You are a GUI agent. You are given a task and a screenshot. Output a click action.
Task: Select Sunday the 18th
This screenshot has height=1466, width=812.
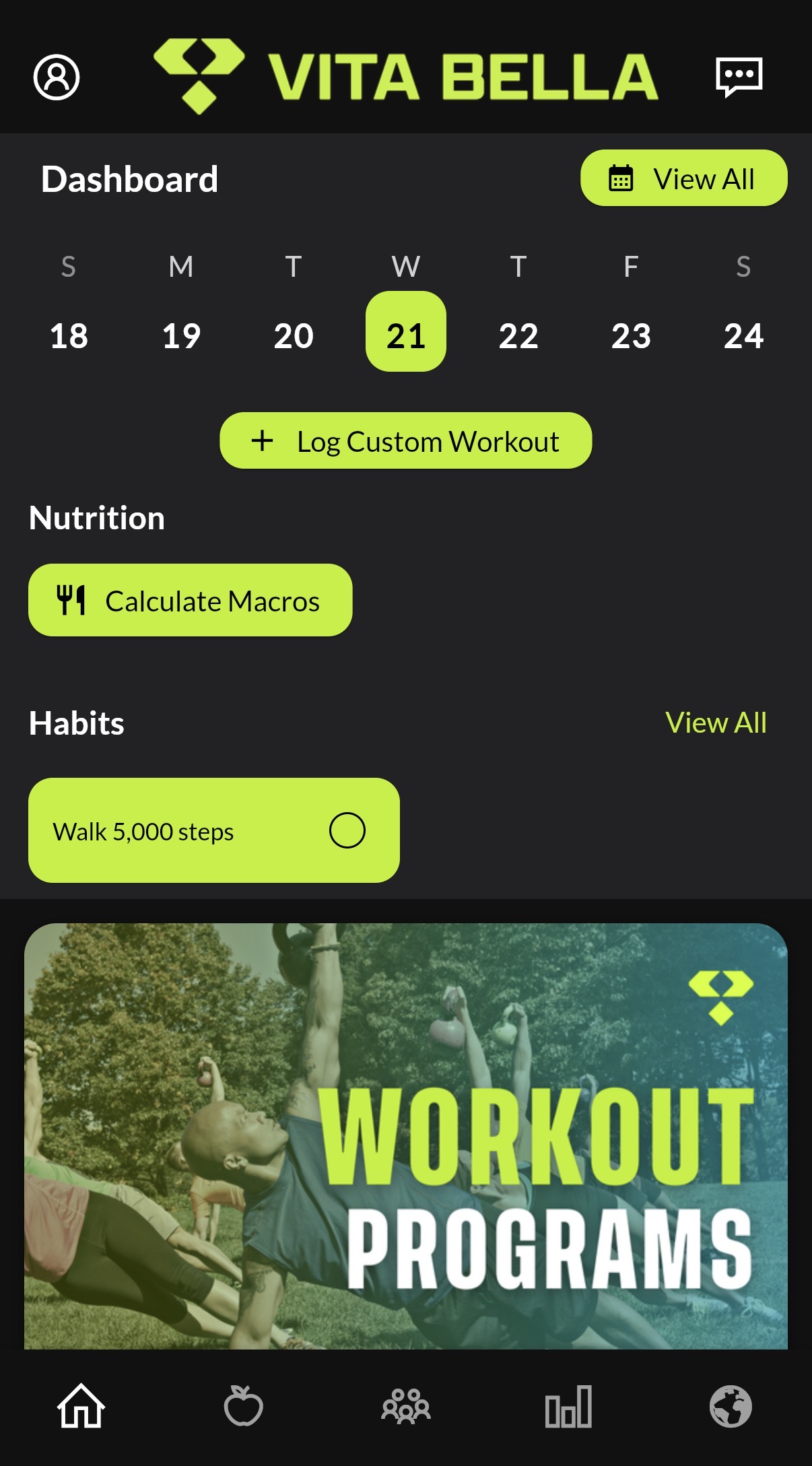pyautogui.click(x=69, y=335)
